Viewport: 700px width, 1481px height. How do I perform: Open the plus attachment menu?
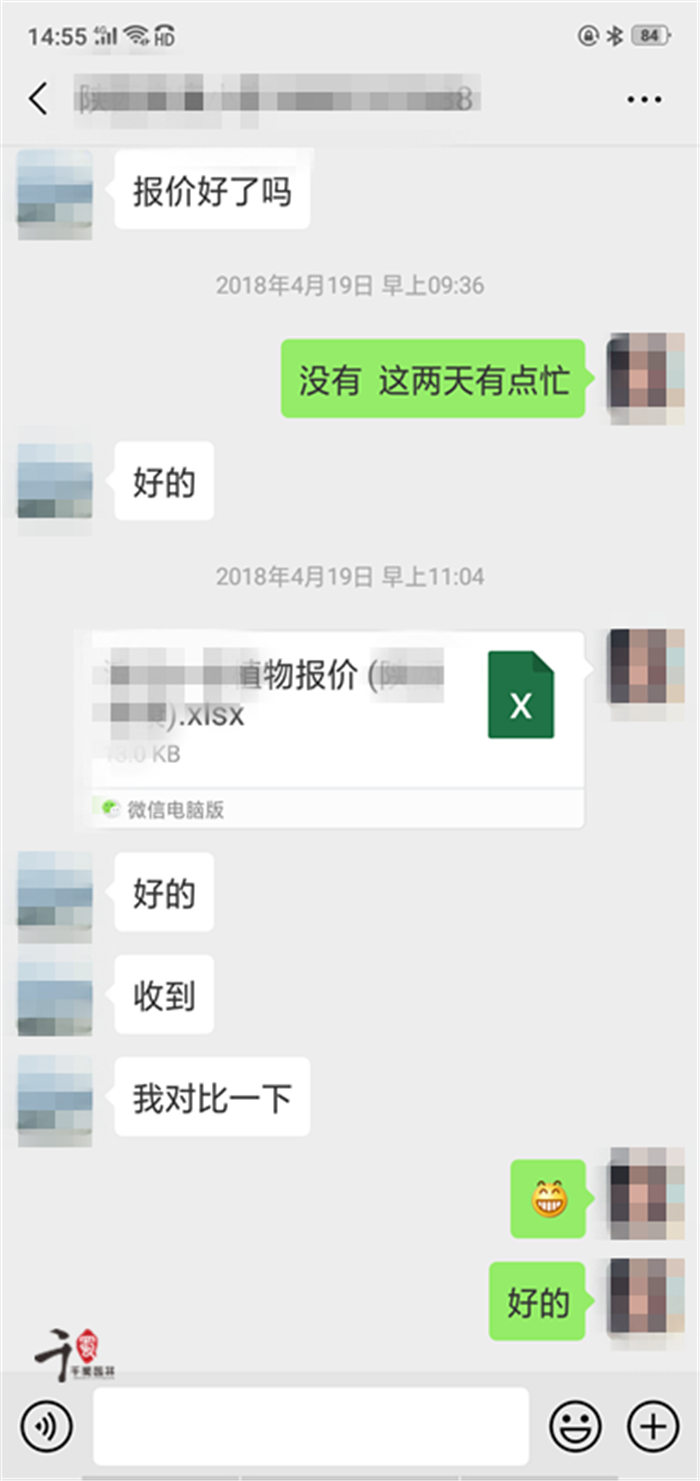653,1425
